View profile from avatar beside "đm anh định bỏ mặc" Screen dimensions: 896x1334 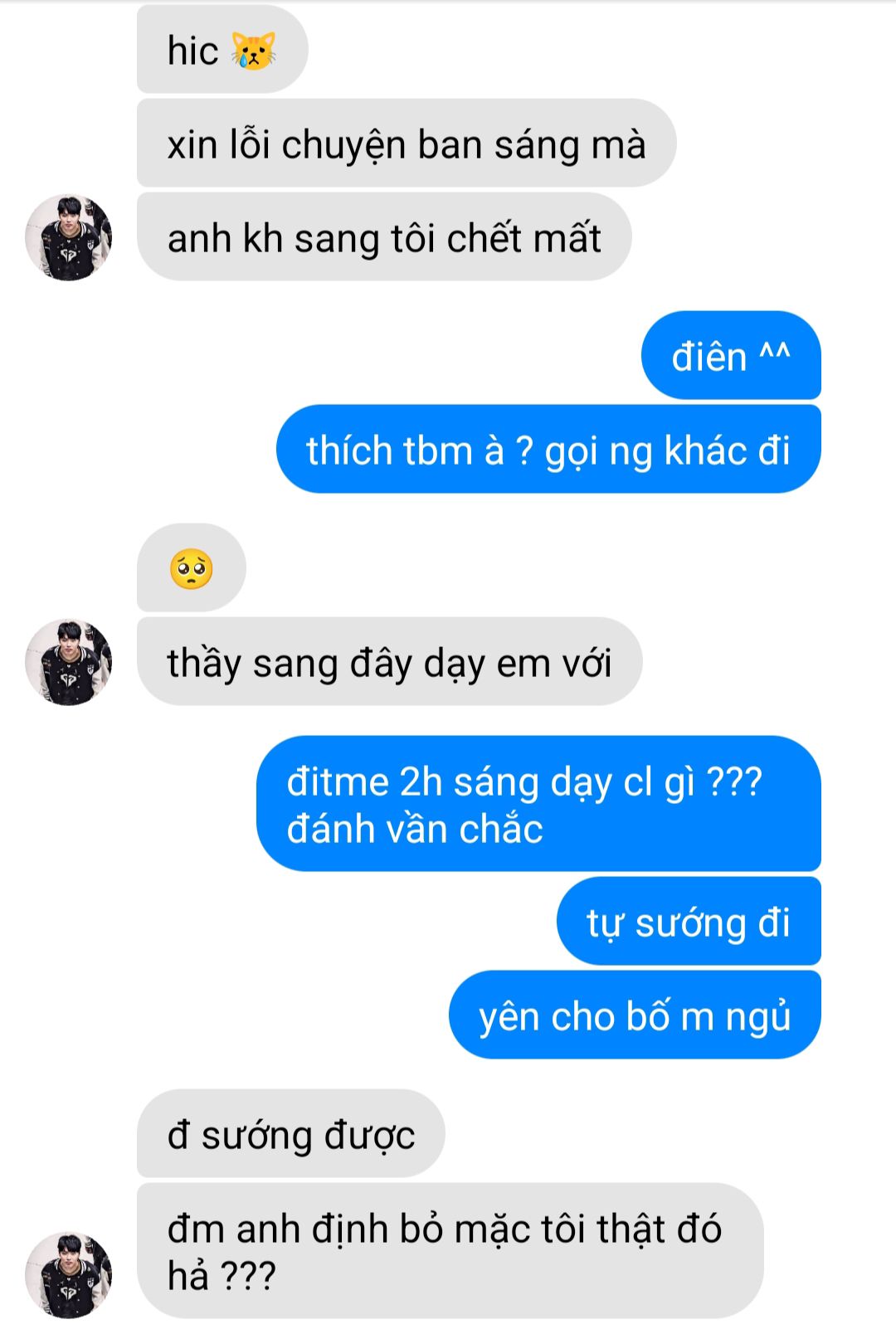point(68,1275)
